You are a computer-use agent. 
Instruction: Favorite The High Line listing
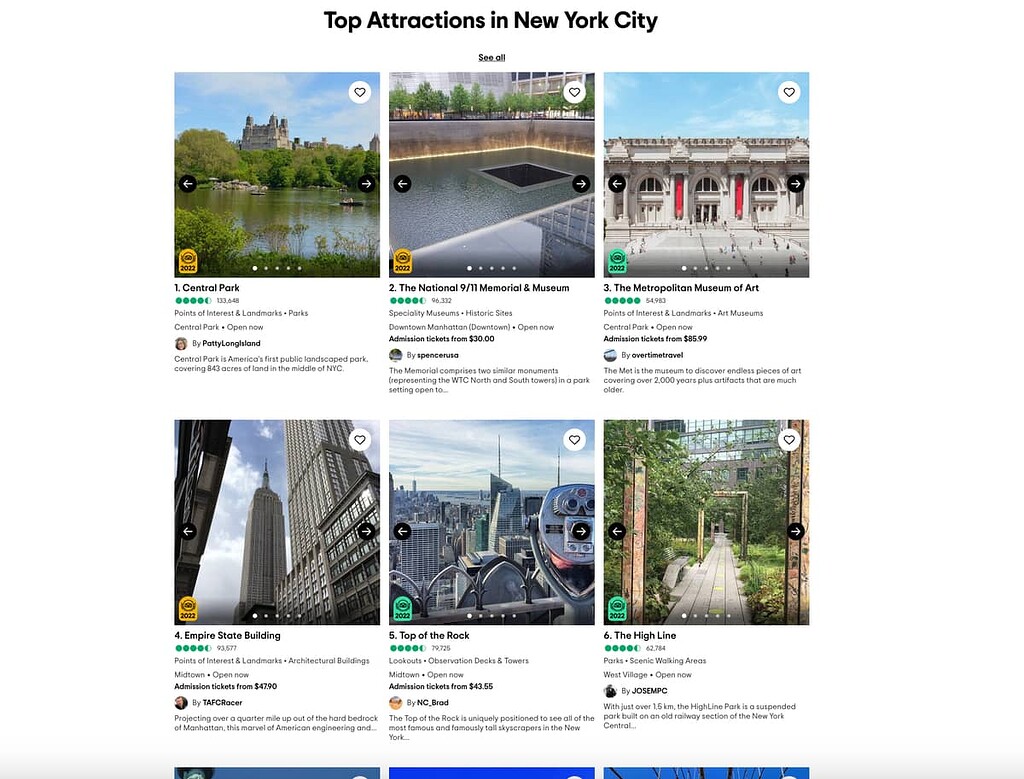click(x=789, y=440)
